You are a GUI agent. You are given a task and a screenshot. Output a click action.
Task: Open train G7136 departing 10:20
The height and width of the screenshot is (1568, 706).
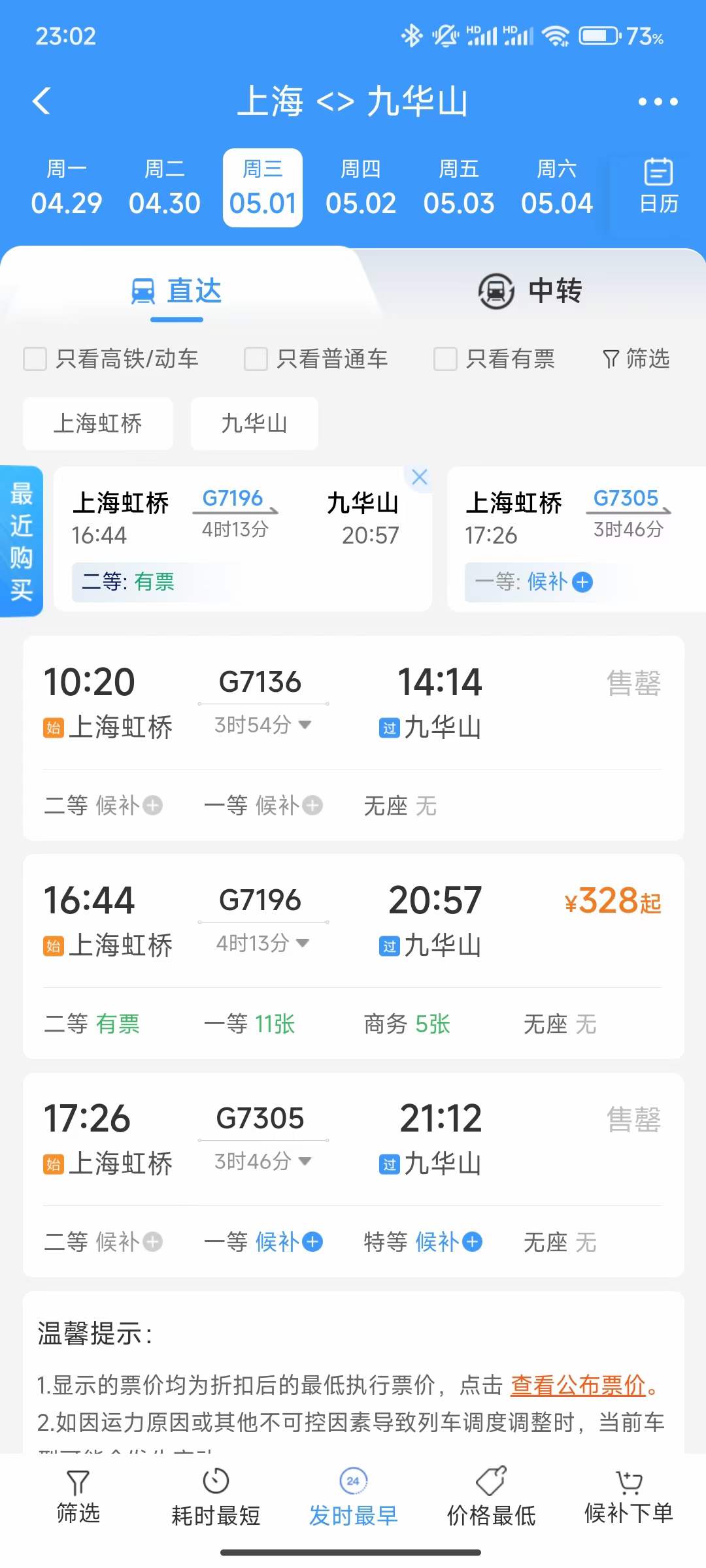click(x=354, y=738)
